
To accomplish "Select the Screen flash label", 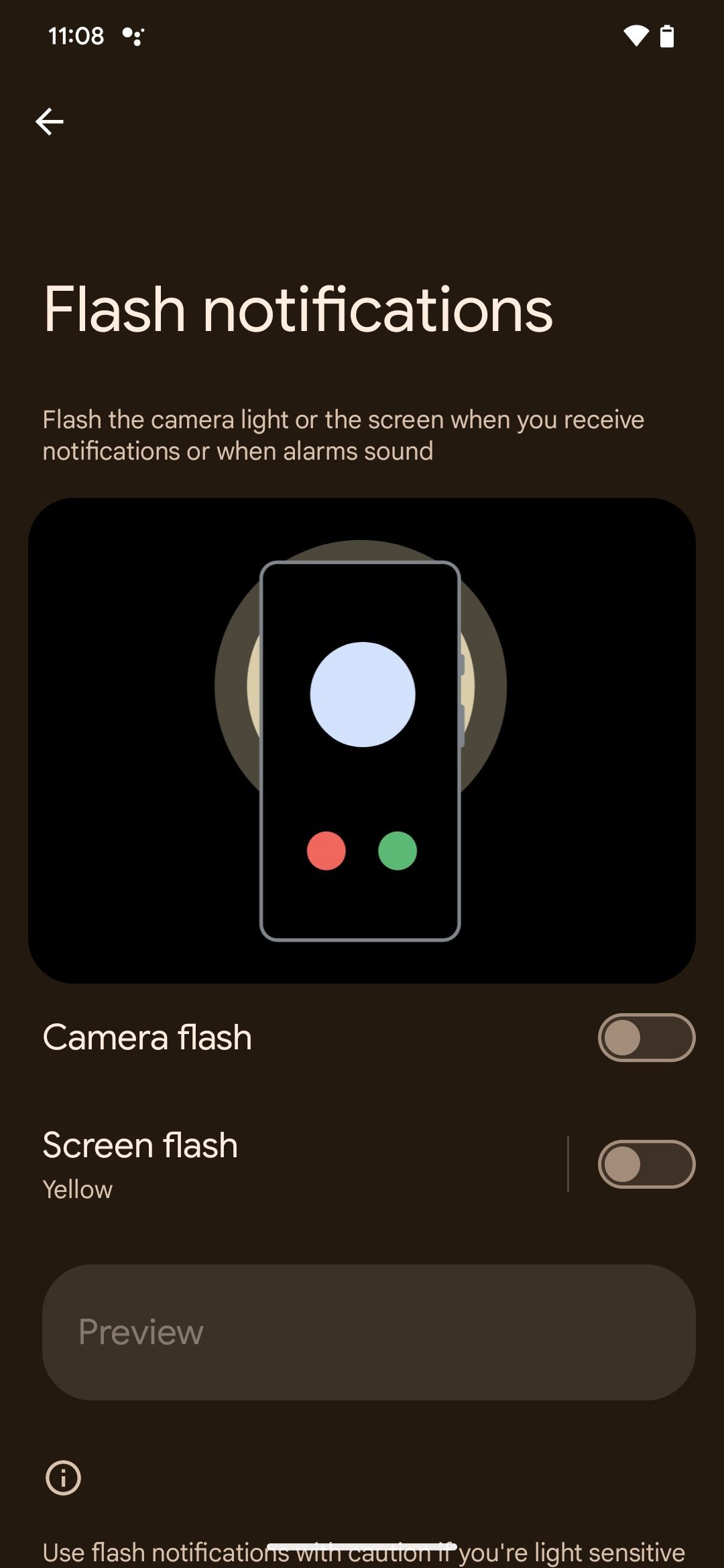I will coord(139,1145).
